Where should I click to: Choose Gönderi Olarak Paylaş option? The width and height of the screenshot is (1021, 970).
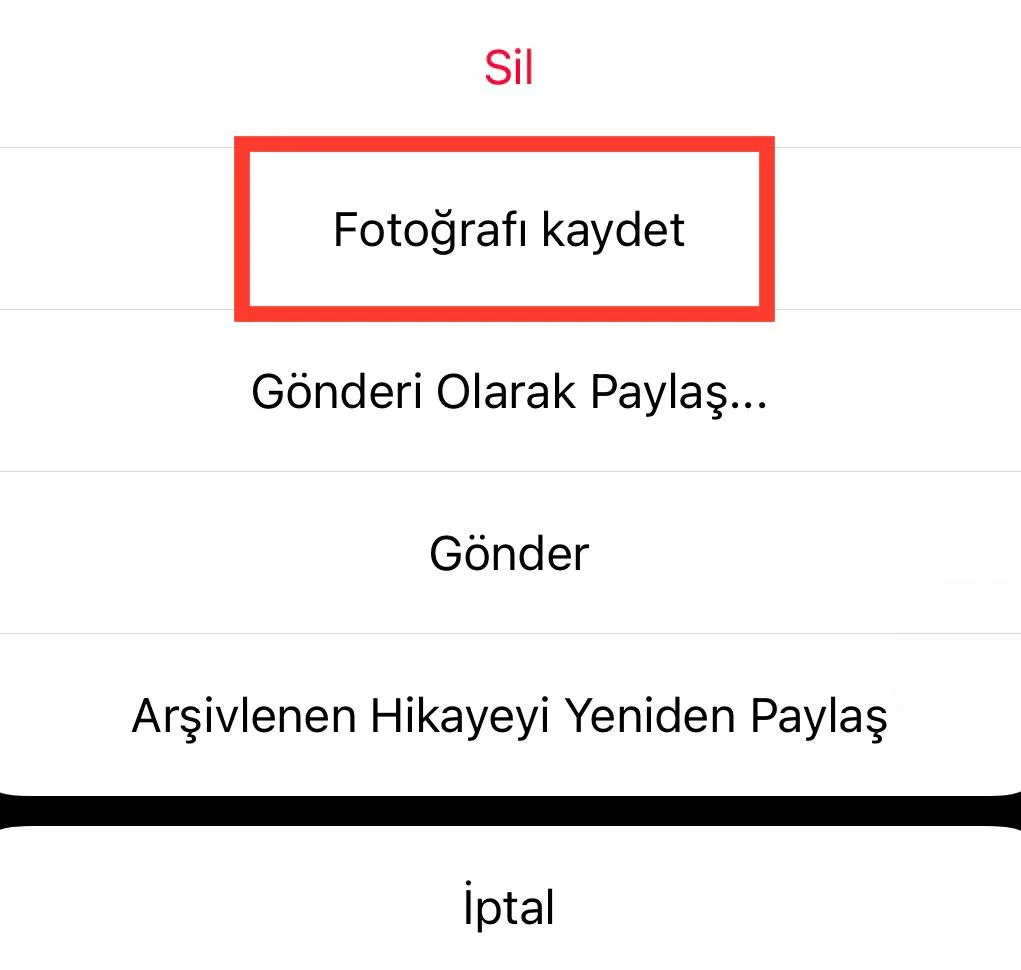click(509, 392)
